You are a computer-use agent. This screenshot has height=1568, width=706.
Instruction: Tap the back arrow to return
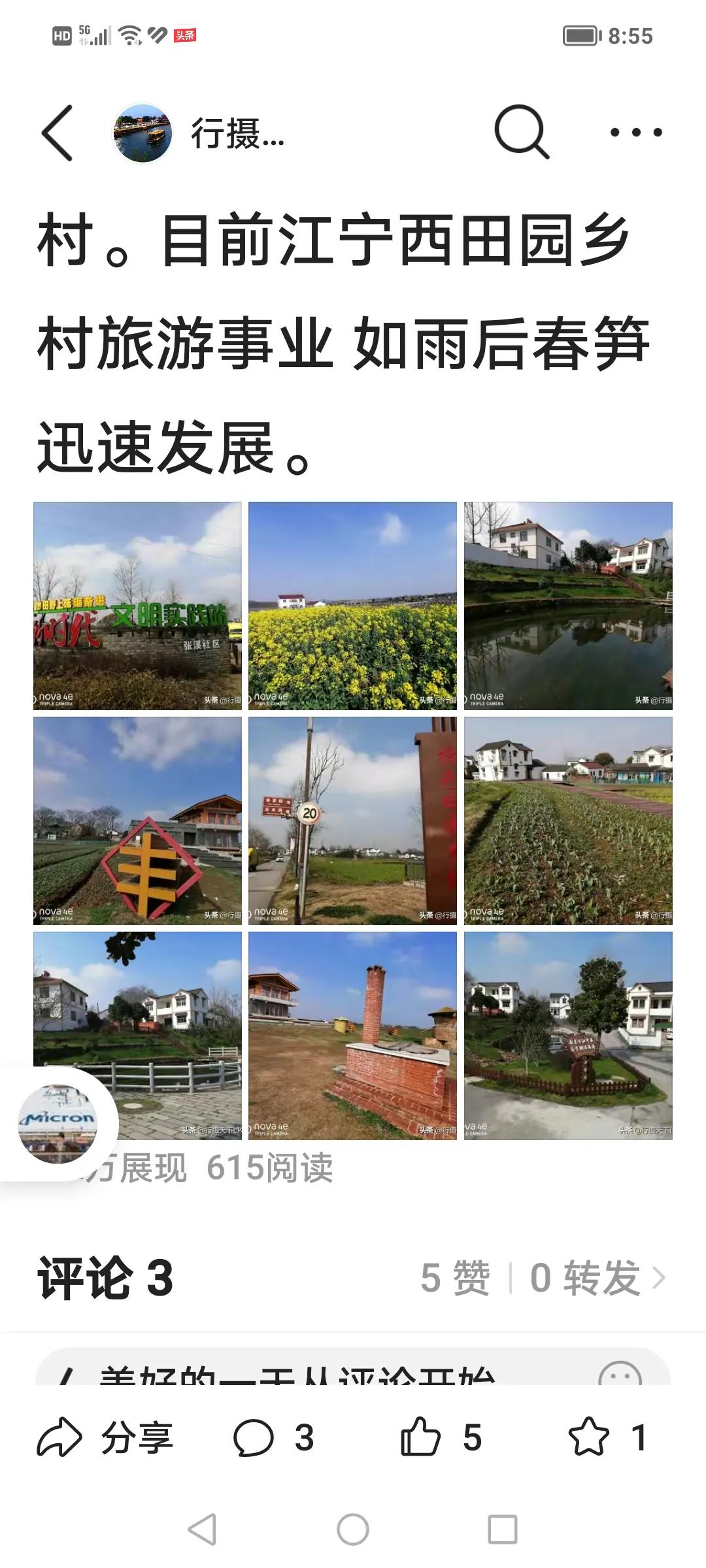59,133
